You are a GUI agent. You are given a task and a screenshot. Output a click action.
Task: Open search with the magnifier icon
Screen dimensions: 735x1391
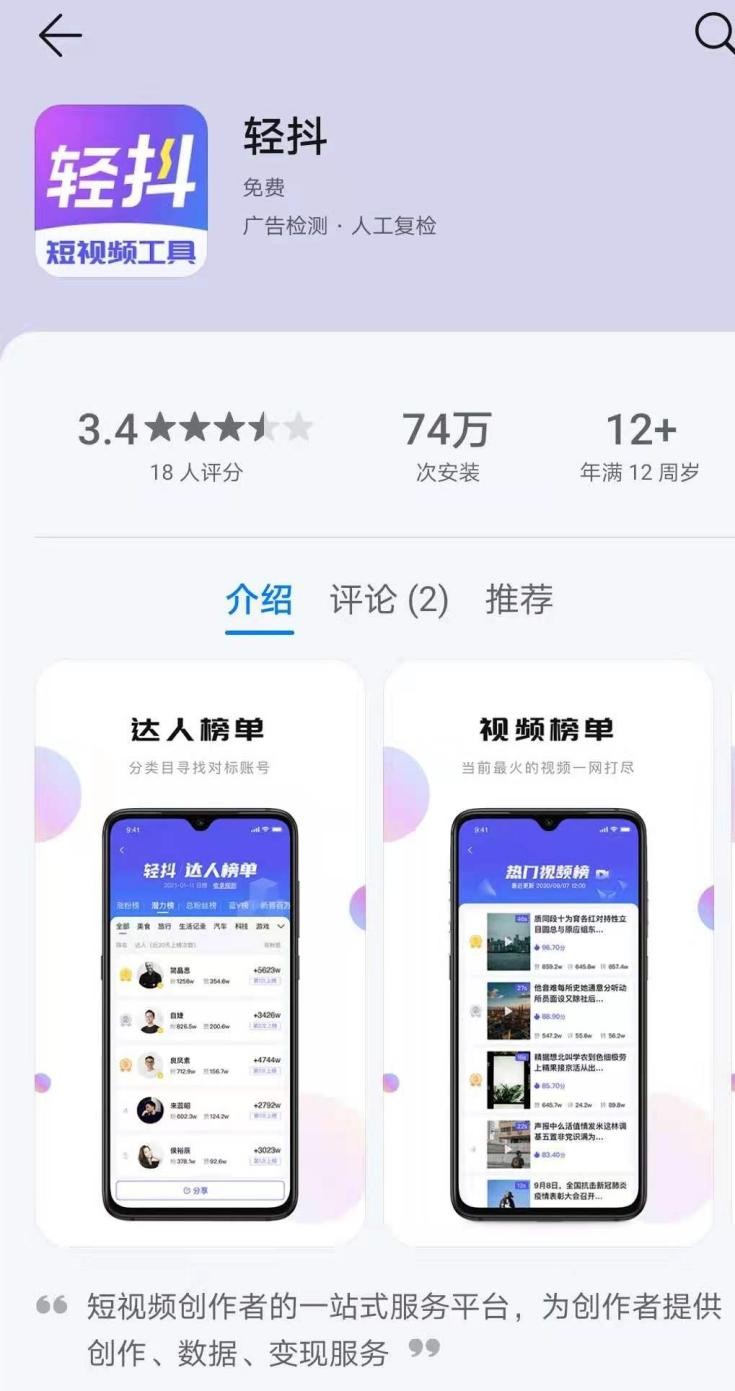[x=715, y=34]
